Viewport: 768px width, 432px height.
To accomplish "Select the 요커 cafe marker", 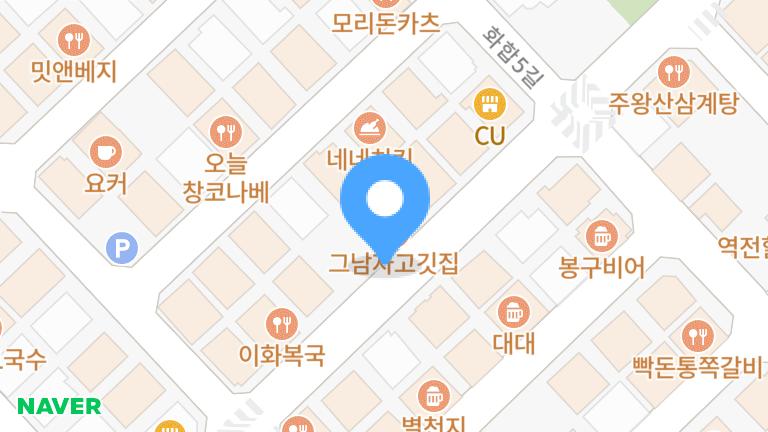I will [x=105, y=152].
